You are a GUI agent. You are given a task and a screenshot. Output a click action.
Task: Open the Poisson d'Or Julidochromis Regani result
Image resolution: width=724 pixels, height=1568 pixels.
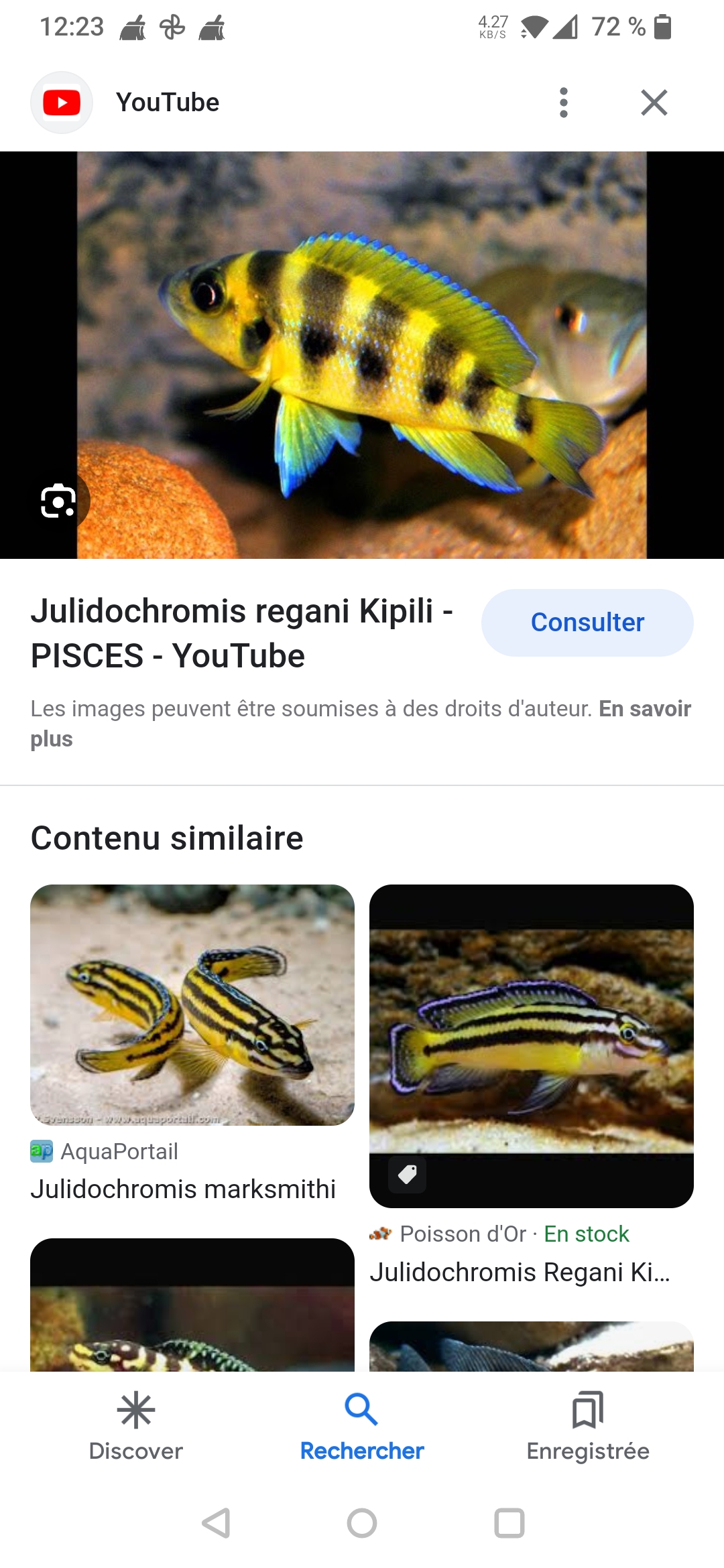pyautogui.click(x=531, y=1045)
